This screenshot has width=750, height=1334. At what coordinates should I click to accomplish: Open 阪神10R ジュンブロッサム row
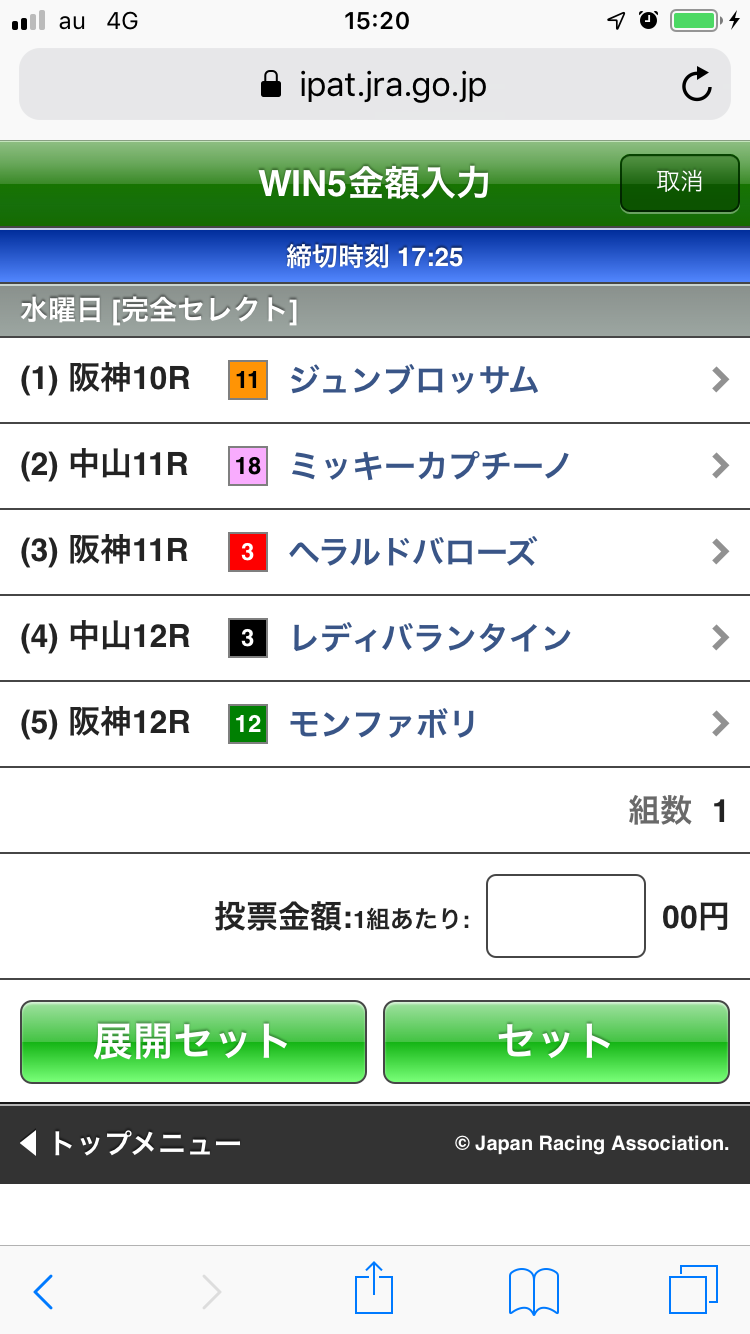click(375, 380)
